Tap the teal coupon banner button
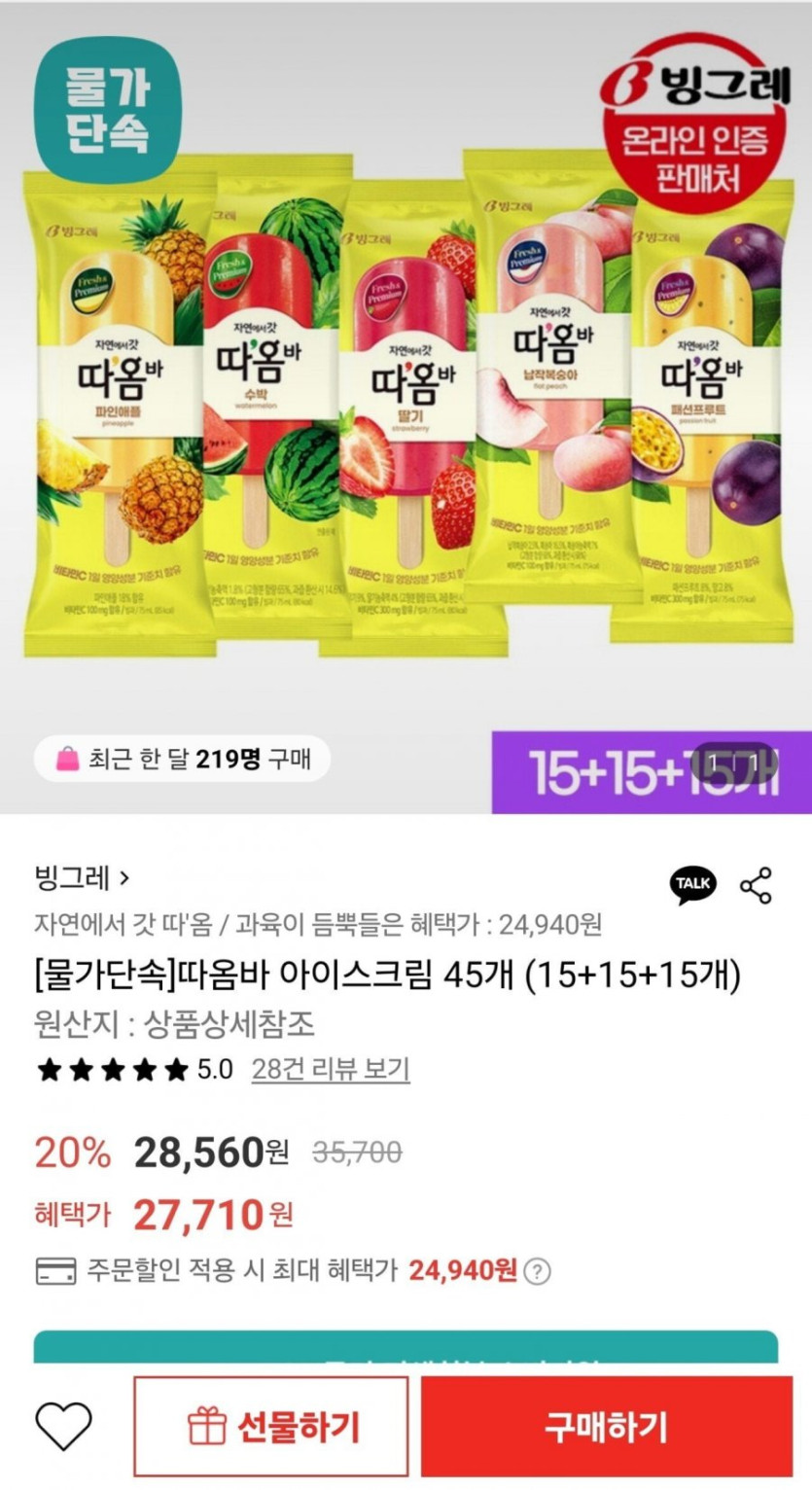Screen dimensions: 812x1490 click(406, 1347)
